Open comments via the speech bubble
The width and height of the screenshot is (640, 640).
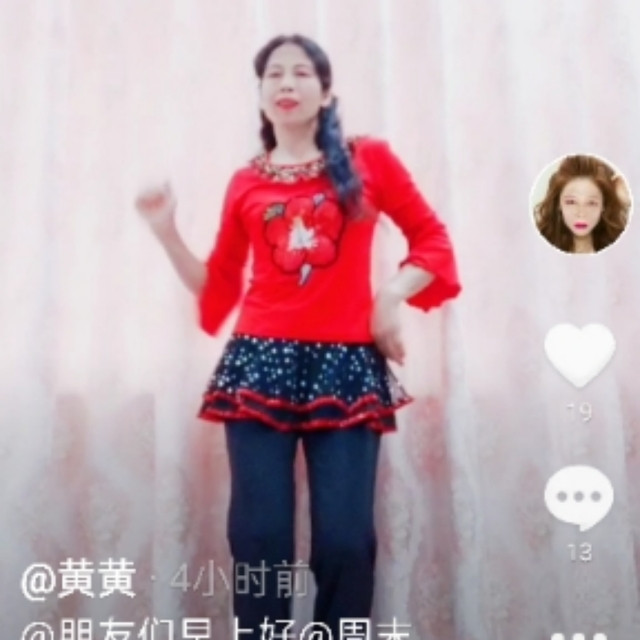(x=579, y=498)
